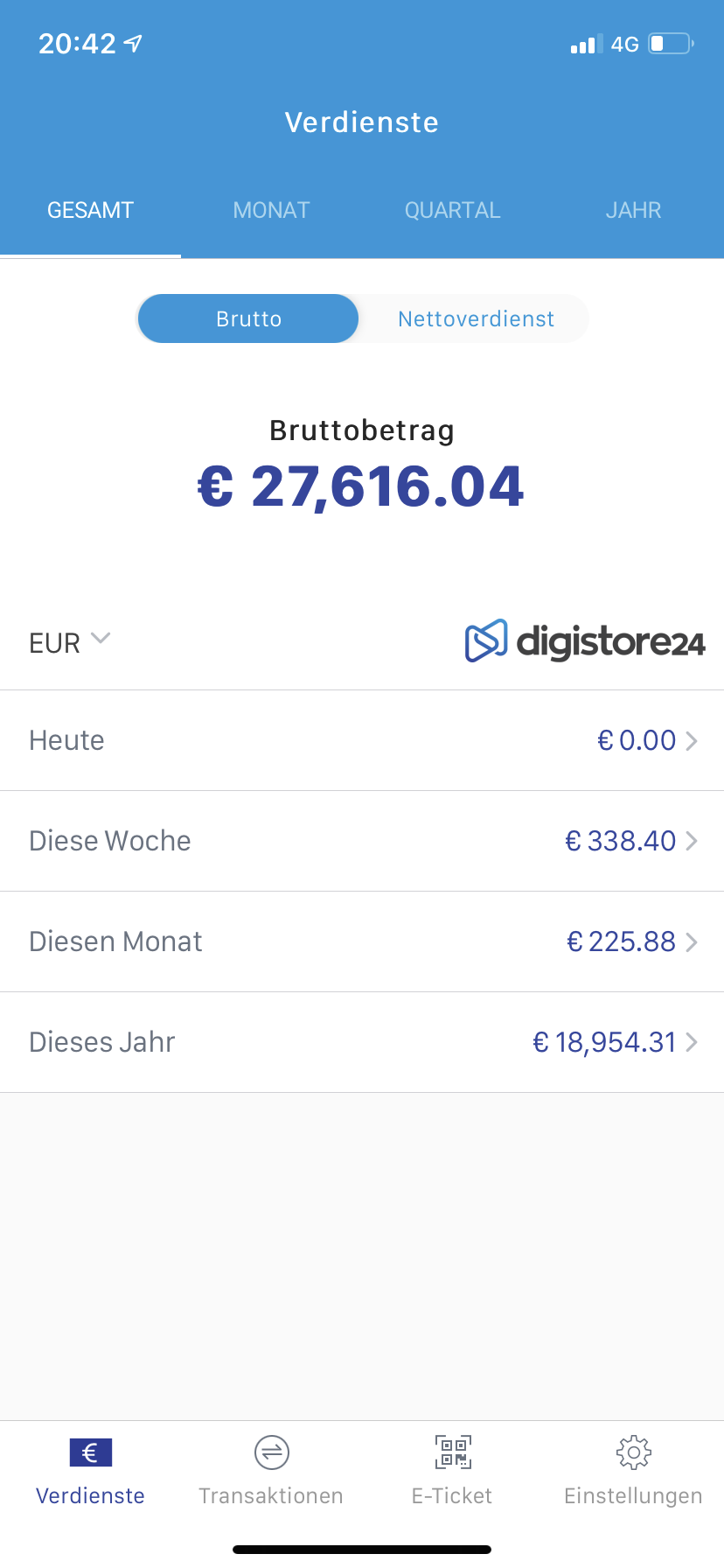This screenshot has width=724, height=1568.
Task: Open Diese Woche earnings details
Action: (362, 841)
